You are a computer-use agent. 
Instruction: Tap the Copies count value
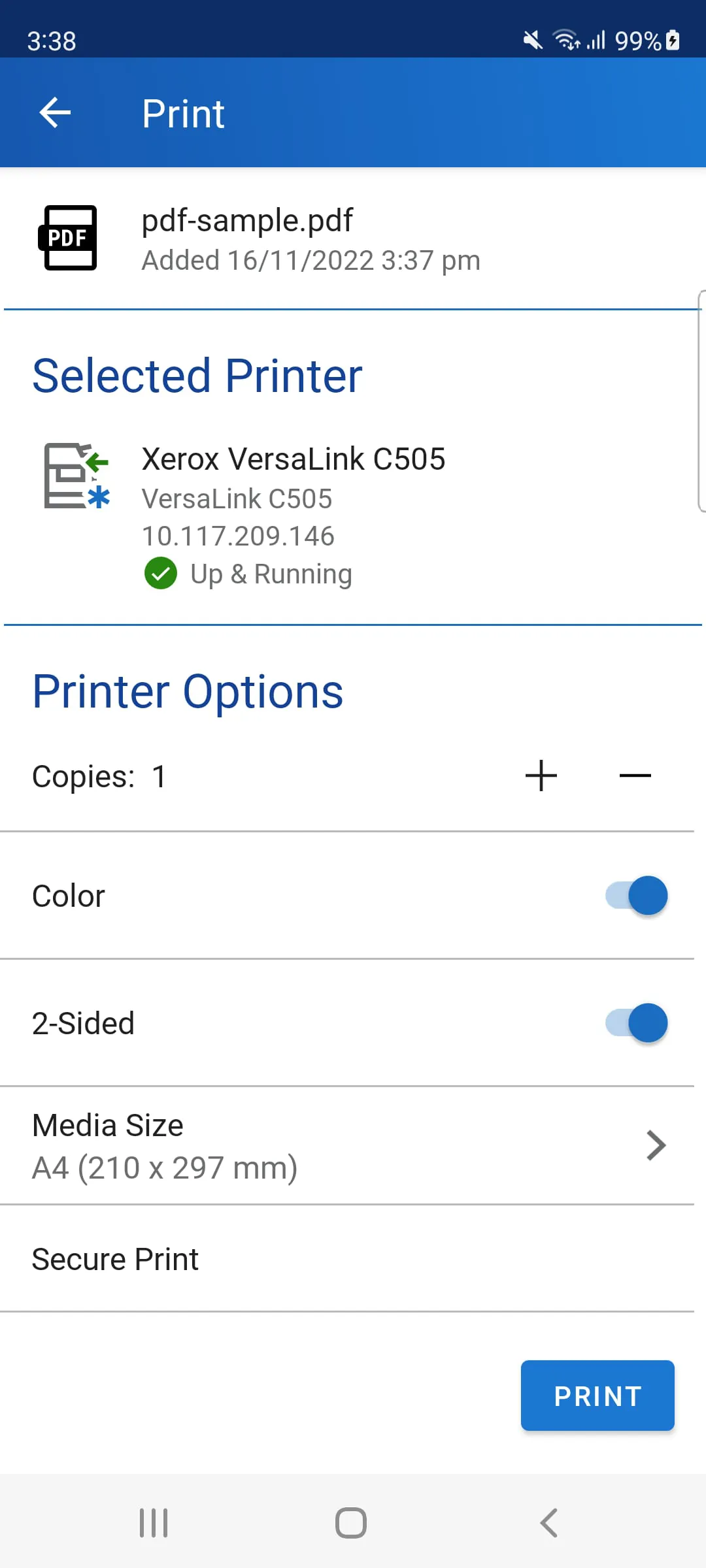(159, 776)
